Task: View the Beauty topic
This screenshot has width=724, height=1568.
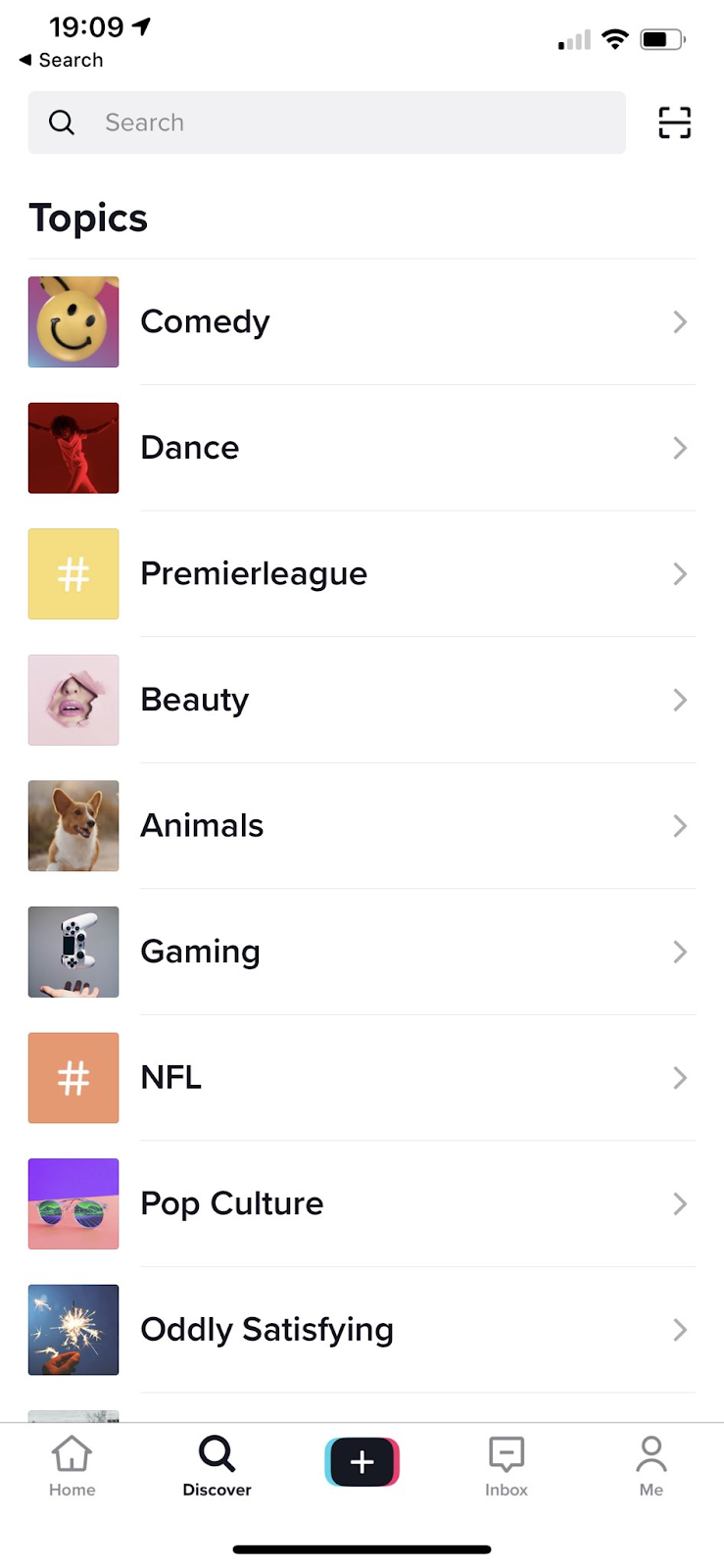Action: pos(362,700)
